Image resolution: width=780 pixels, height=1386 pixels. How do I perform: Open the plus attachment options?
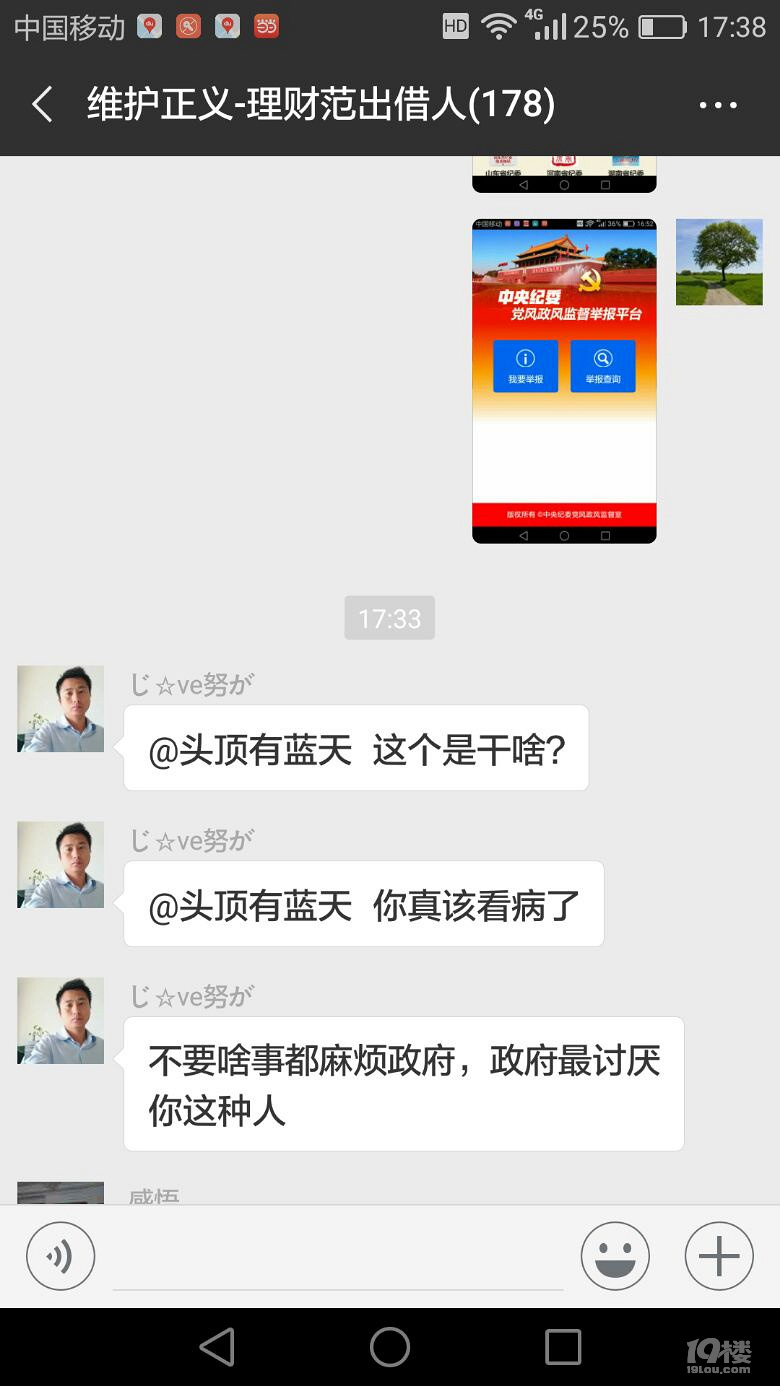[x=718, y=1256]
